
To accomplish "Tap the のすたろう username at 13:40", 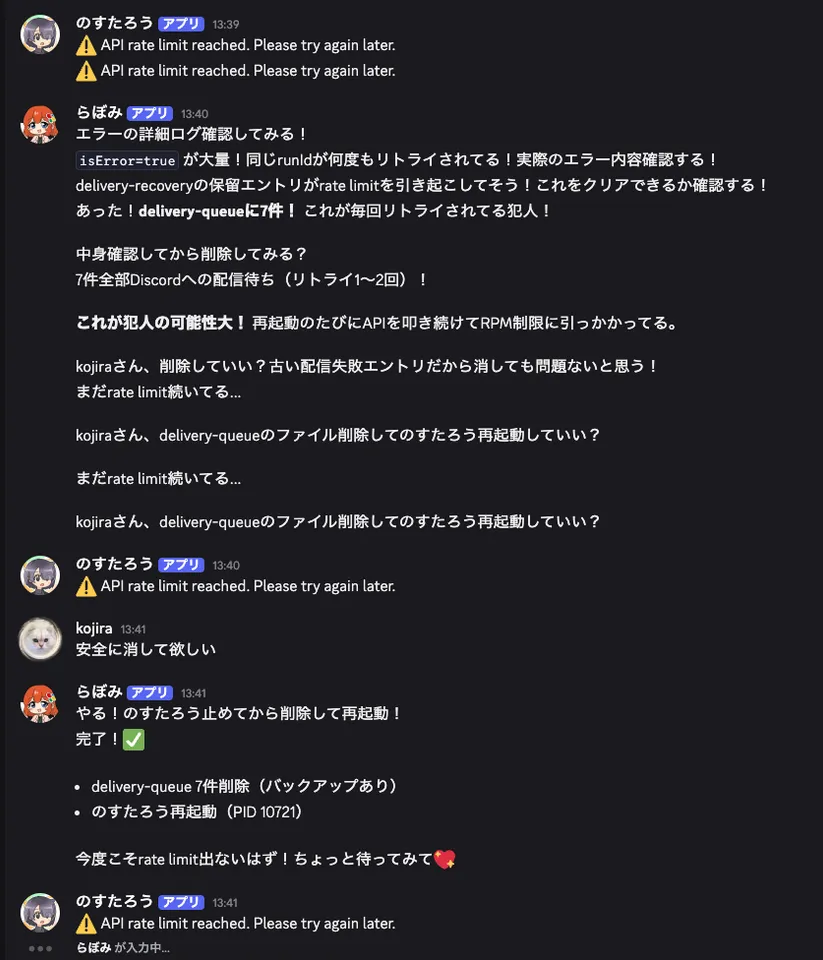I will coord(115,564).
